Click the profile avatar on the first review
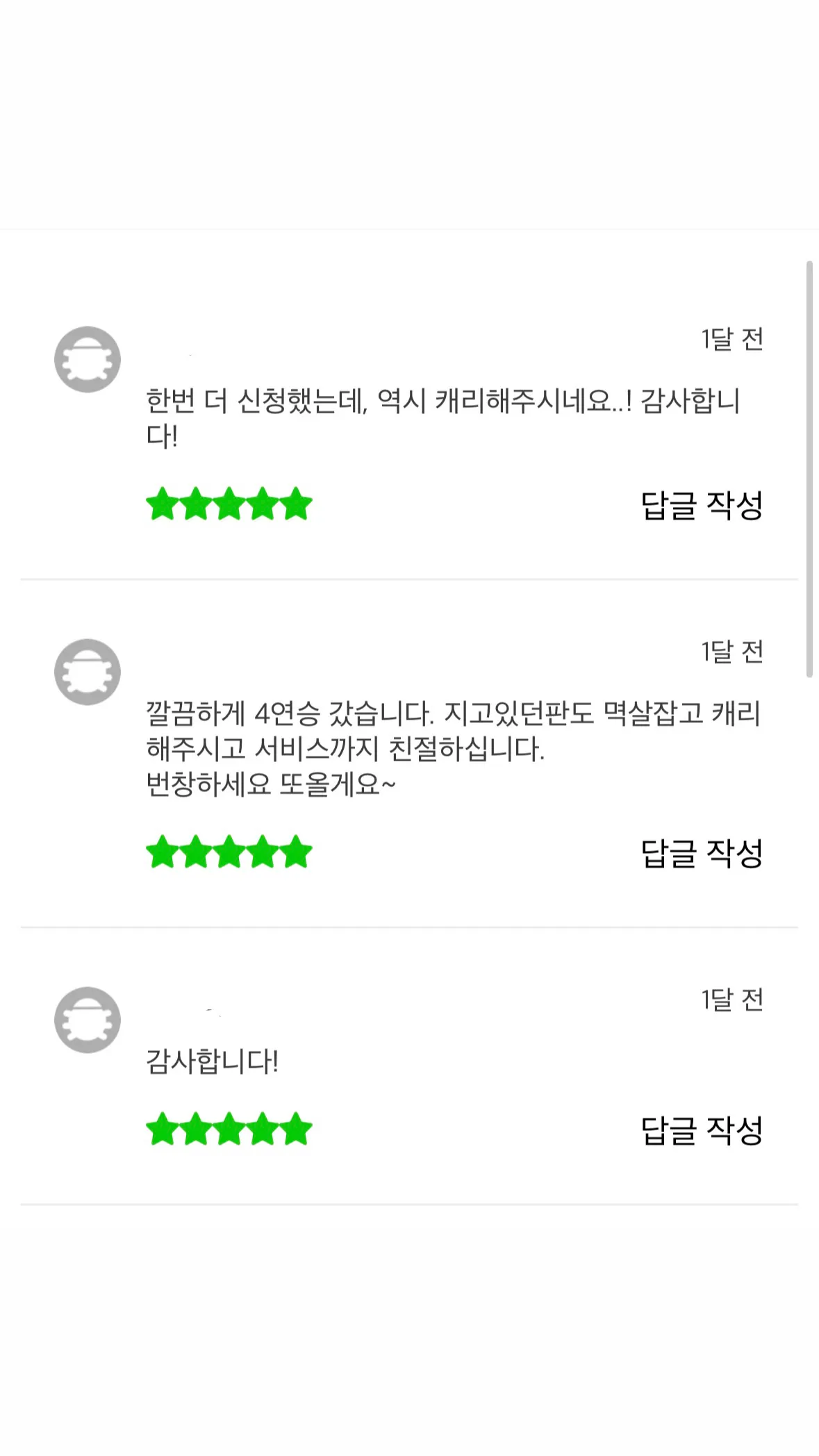 pos(88,359)
